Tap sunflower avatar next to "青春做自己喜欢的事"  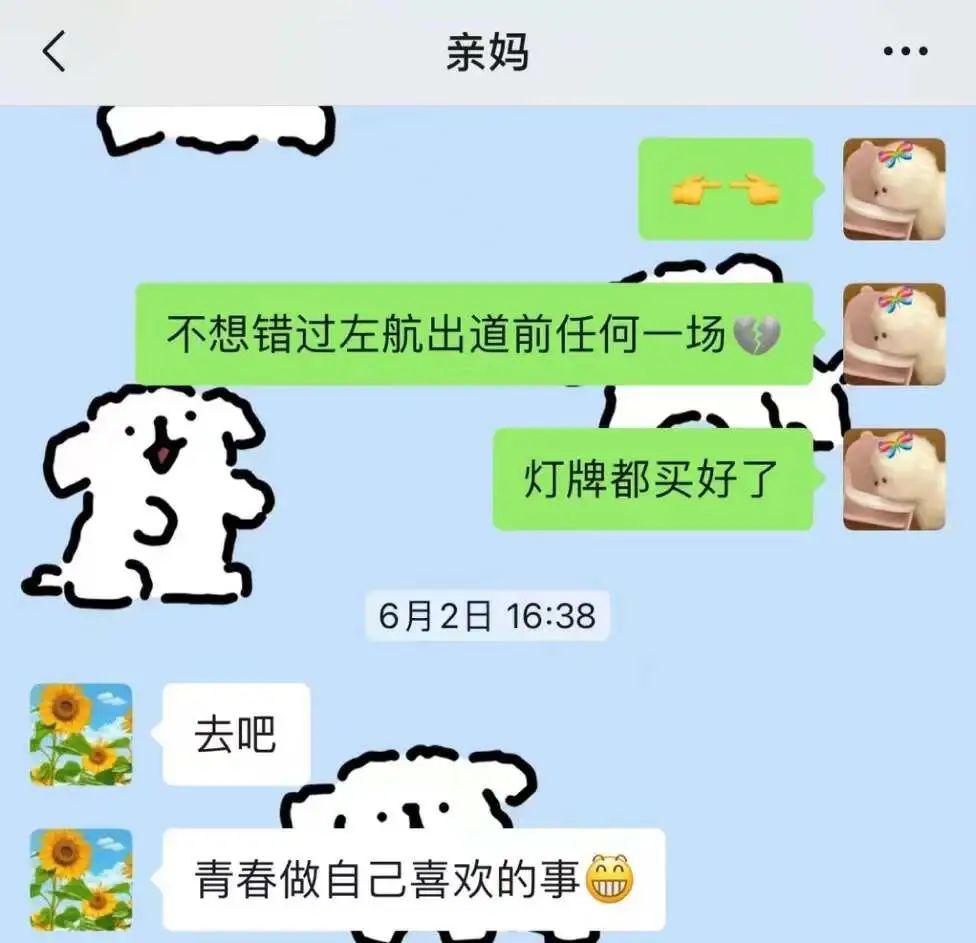pos(81,879)
